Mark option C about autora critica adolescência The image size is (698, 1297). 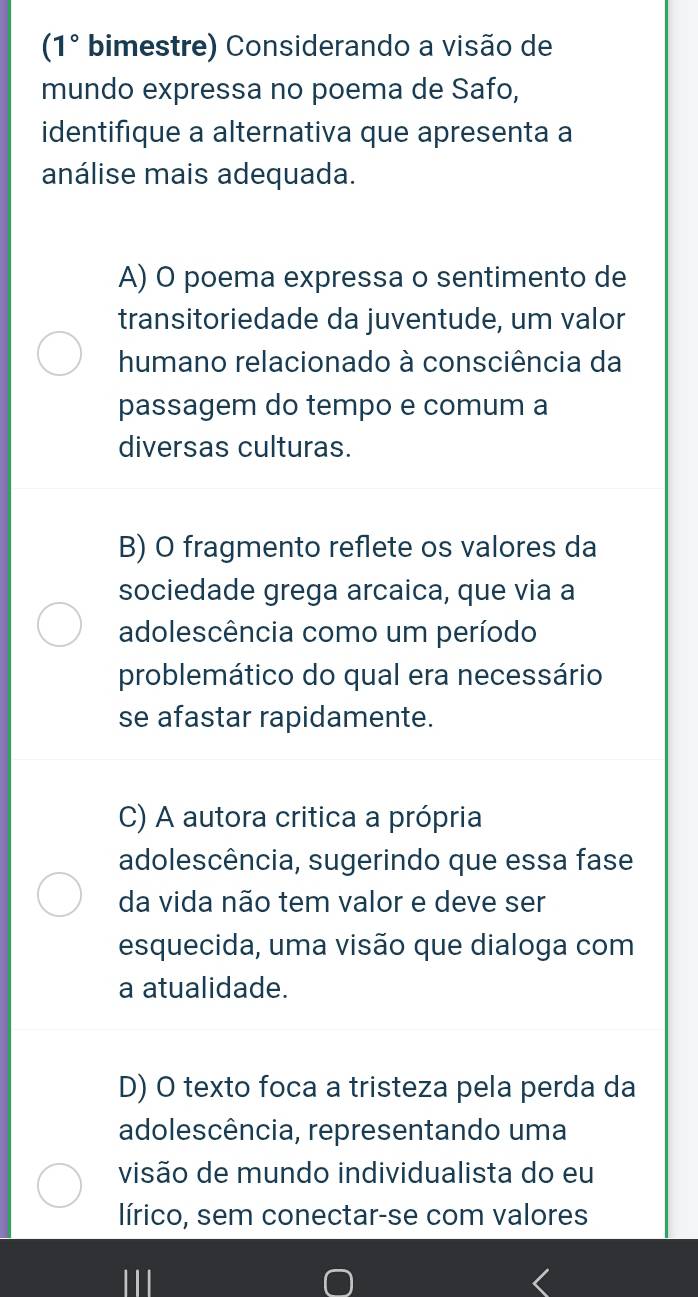click(60, 895)
